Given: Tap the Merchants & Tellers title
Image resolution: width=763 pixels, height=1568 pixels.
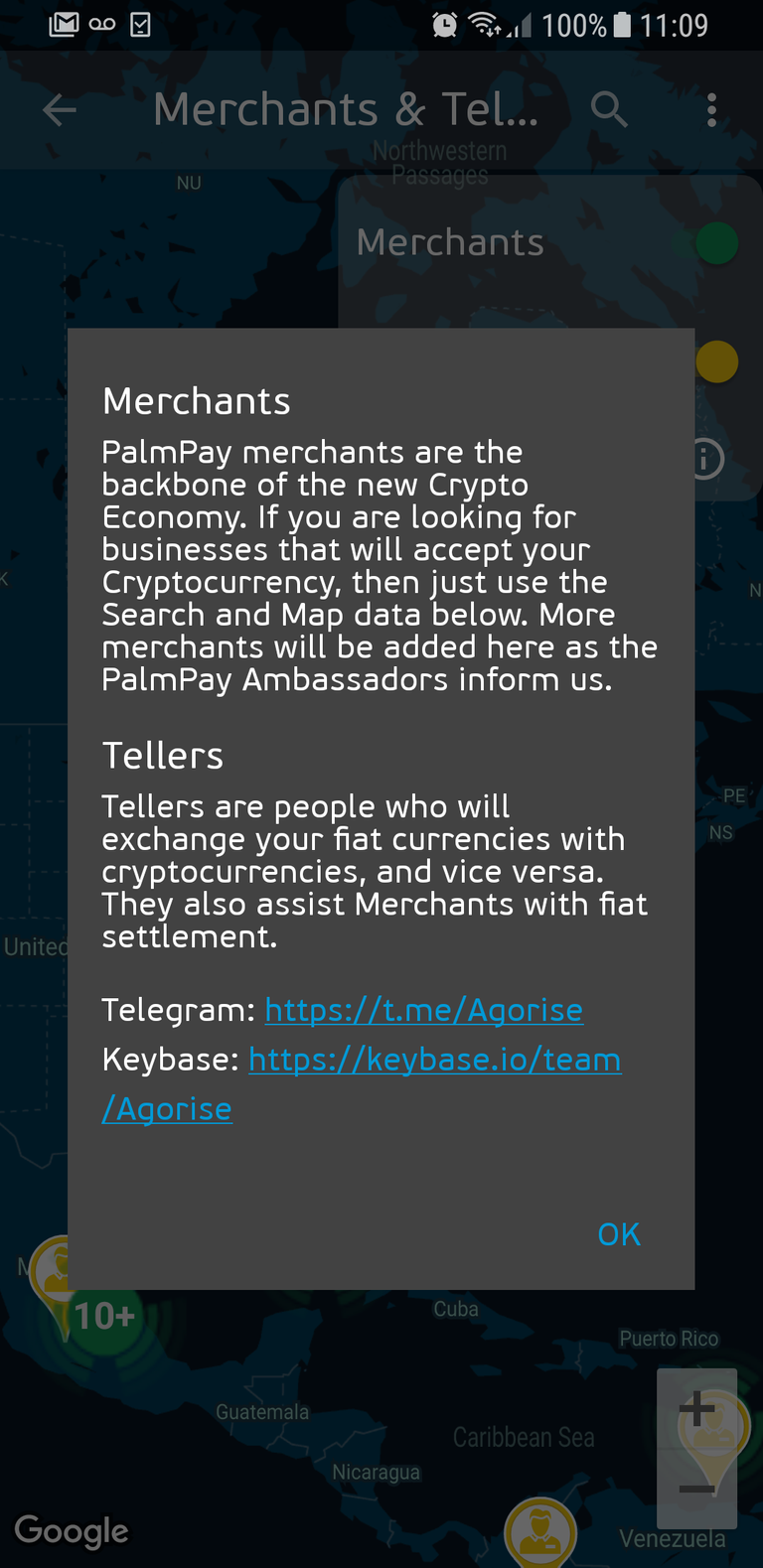Looking at the screenshot, I should (x=346, y=109).
